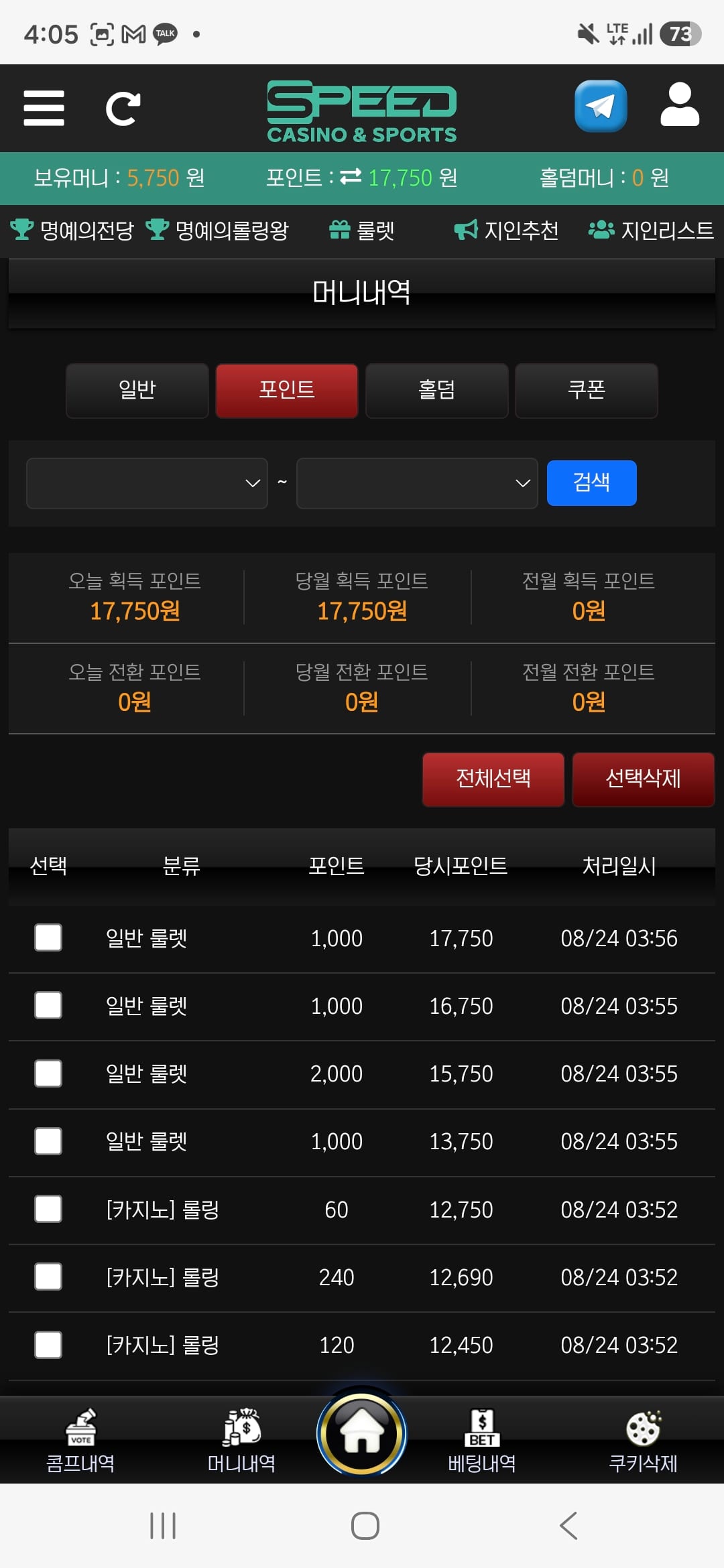The height and width of the screenshot is (1568, 724).
Task: Tap 전체선택 to select all rows
Action: point(493,779)
